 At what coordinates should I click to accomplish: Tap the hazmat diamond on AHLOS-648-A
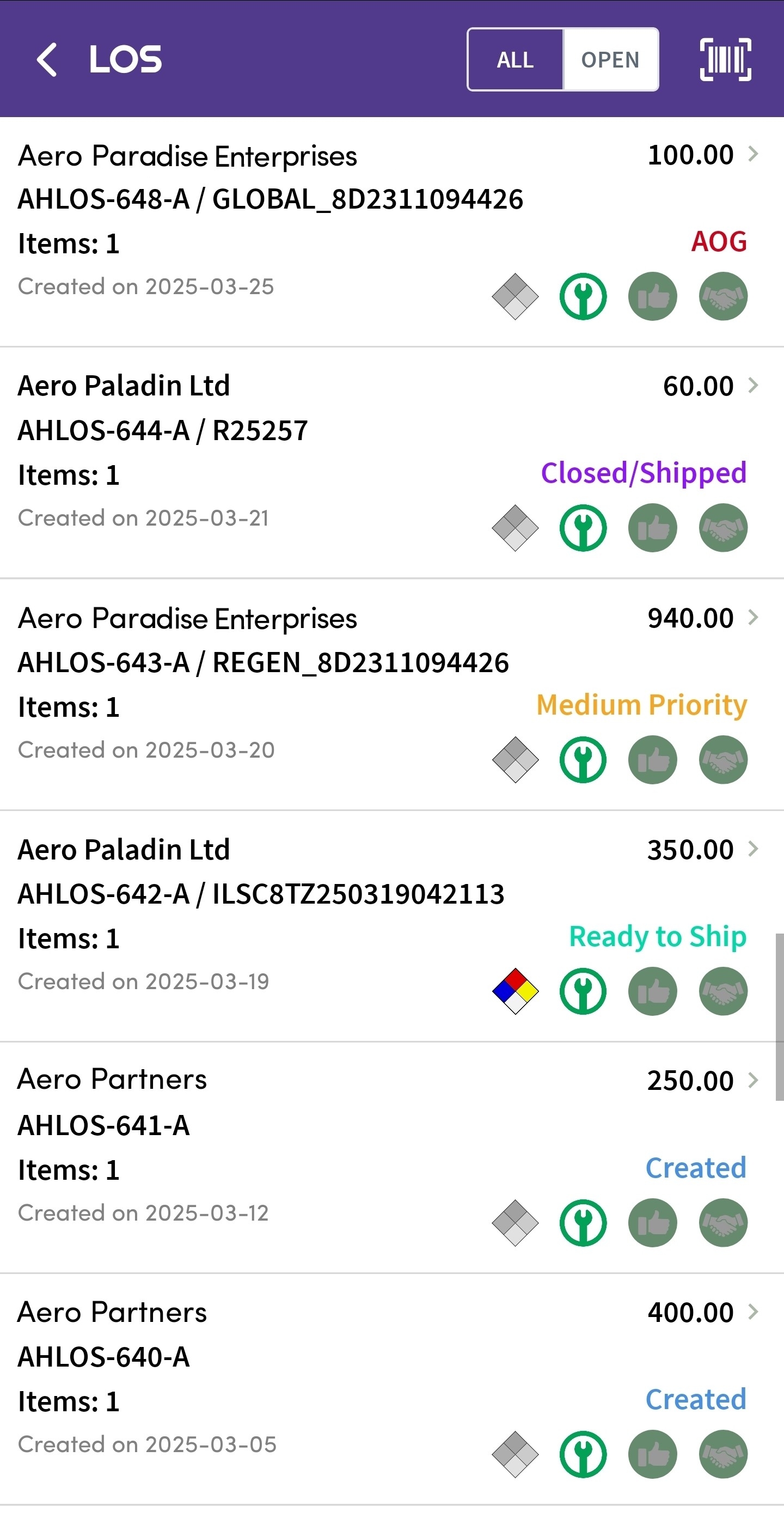(x=515, y=296)
